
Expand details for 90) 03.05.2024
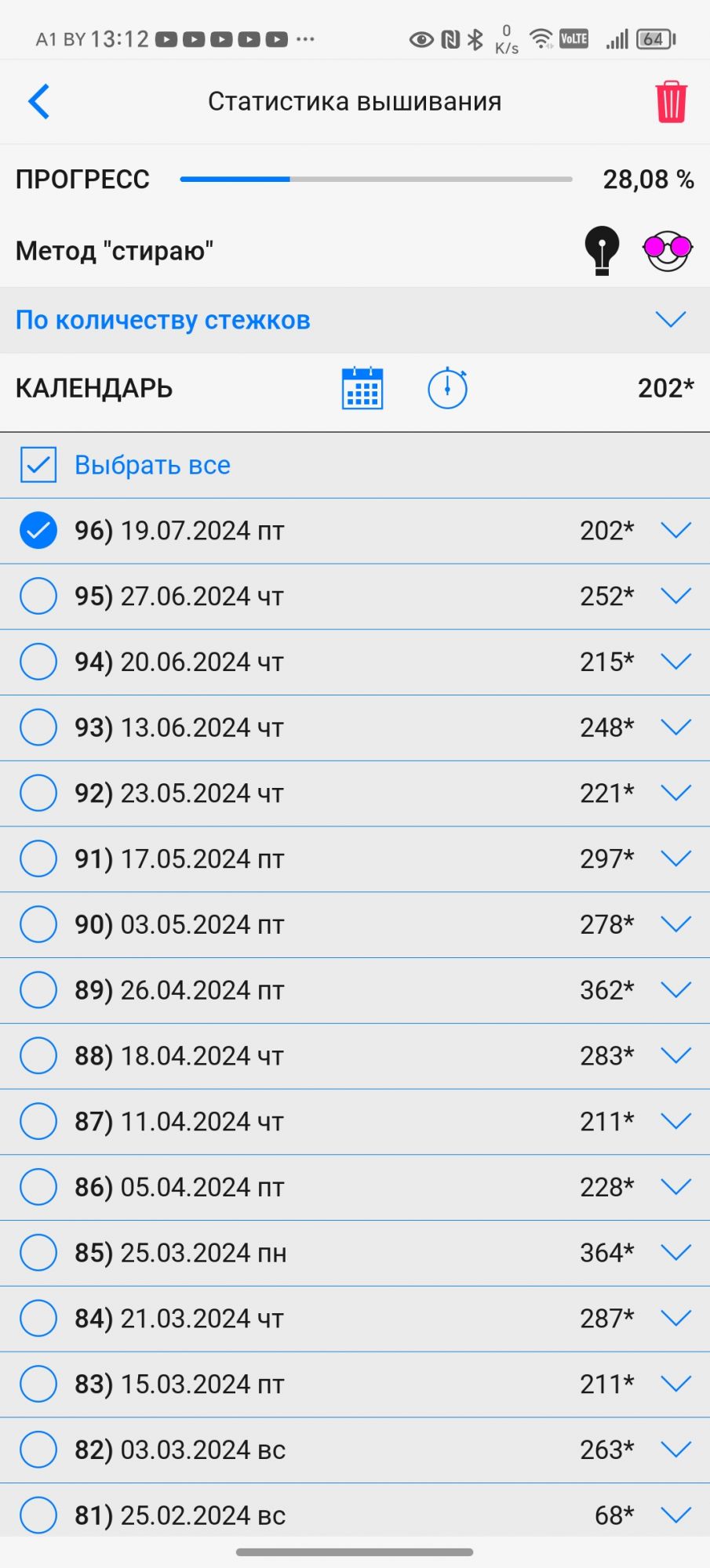point(675,924)
